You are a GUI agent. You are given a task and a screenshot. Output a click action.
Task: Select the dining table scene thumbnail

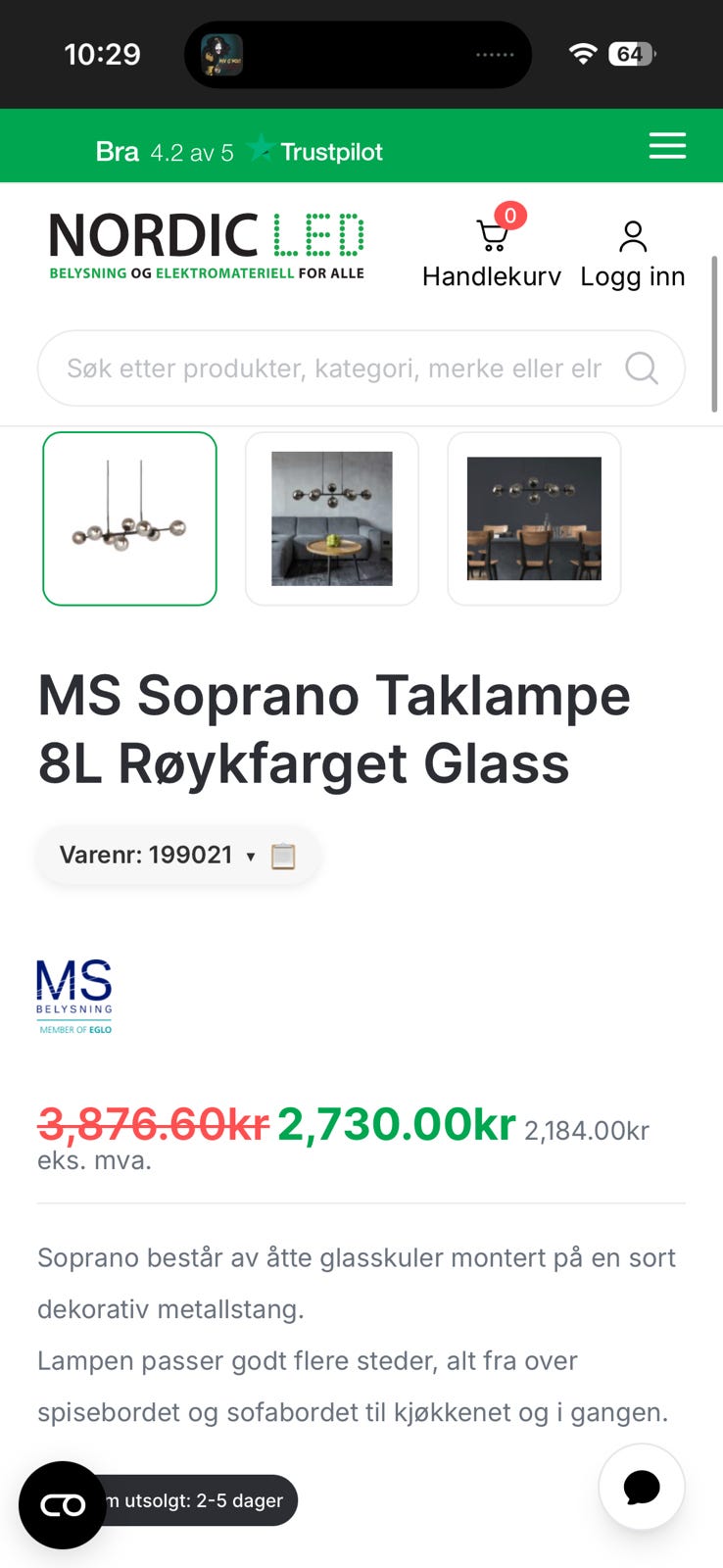point(534,518)
